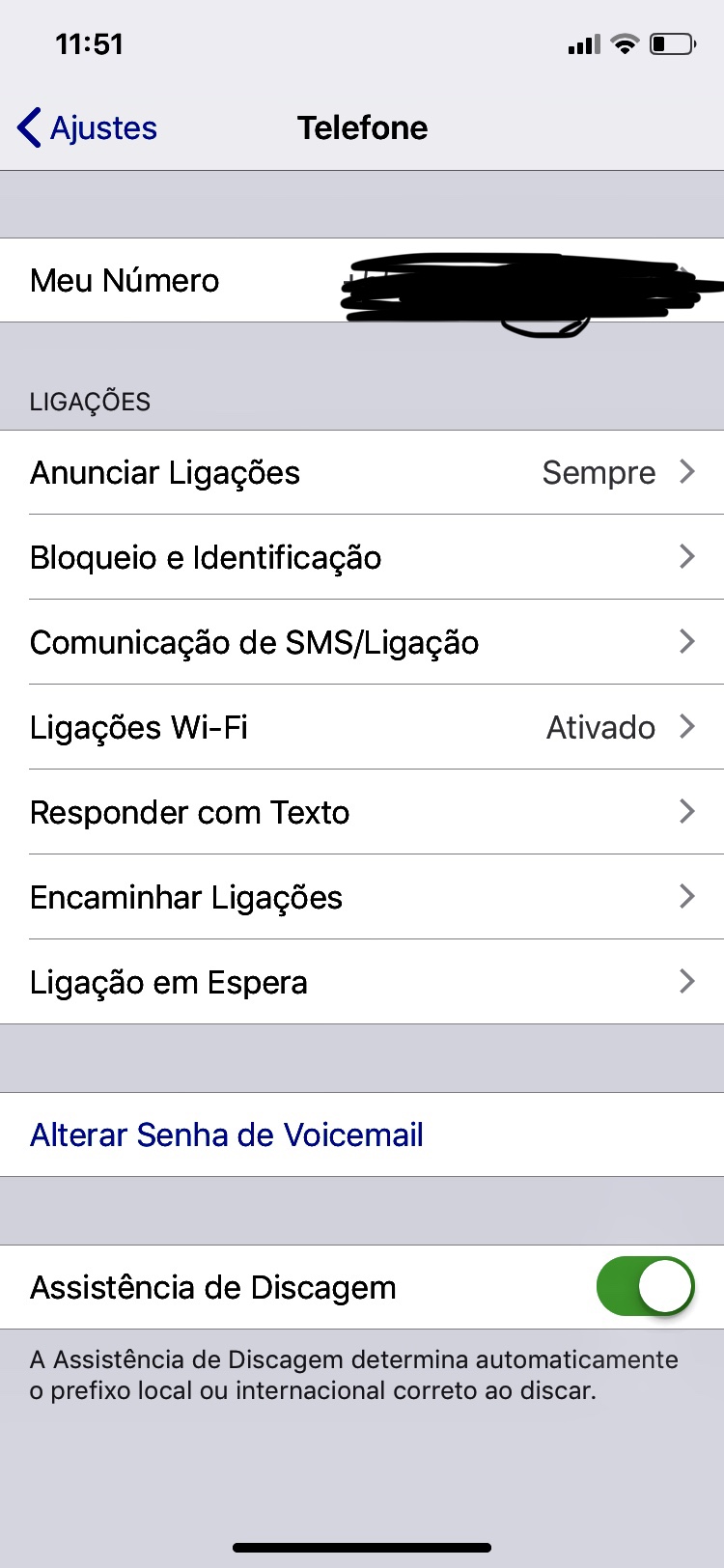
Task: Open Ligações Wi-Fi settings
Action: pyautogui.click(x=362, y=728)
